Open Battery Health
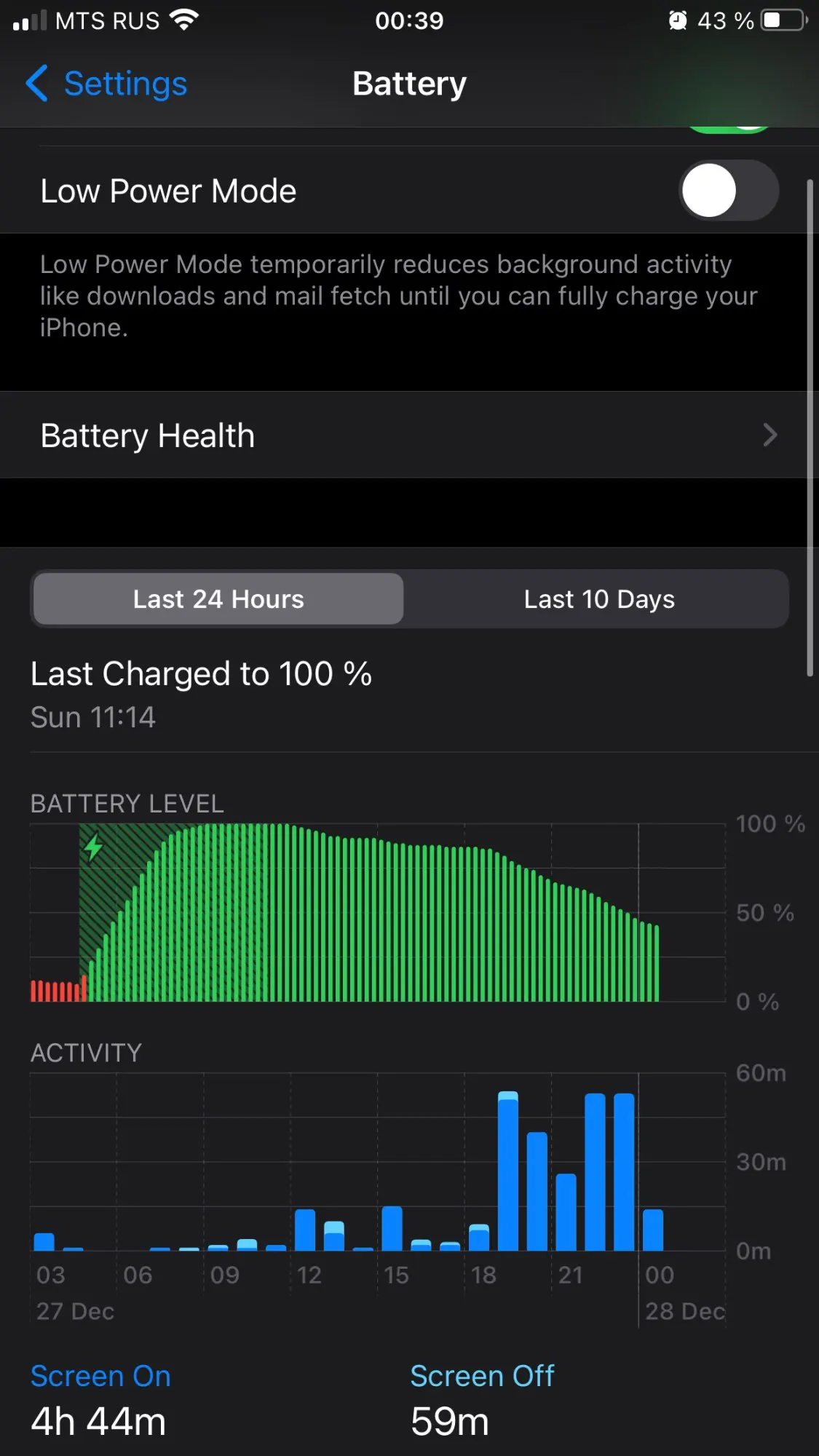The width and height of the screenshot is (819, 1456). click(x=408, y=435)
